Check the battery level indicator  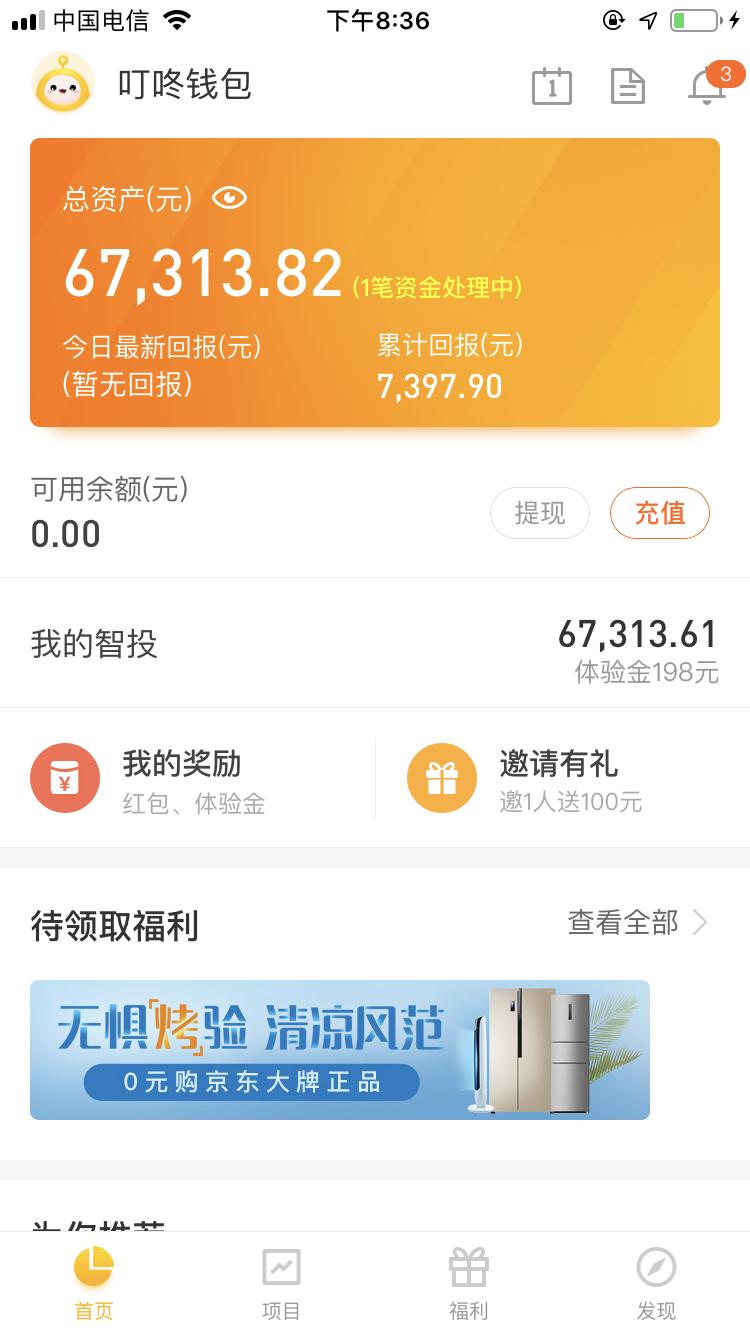[694, 18]
